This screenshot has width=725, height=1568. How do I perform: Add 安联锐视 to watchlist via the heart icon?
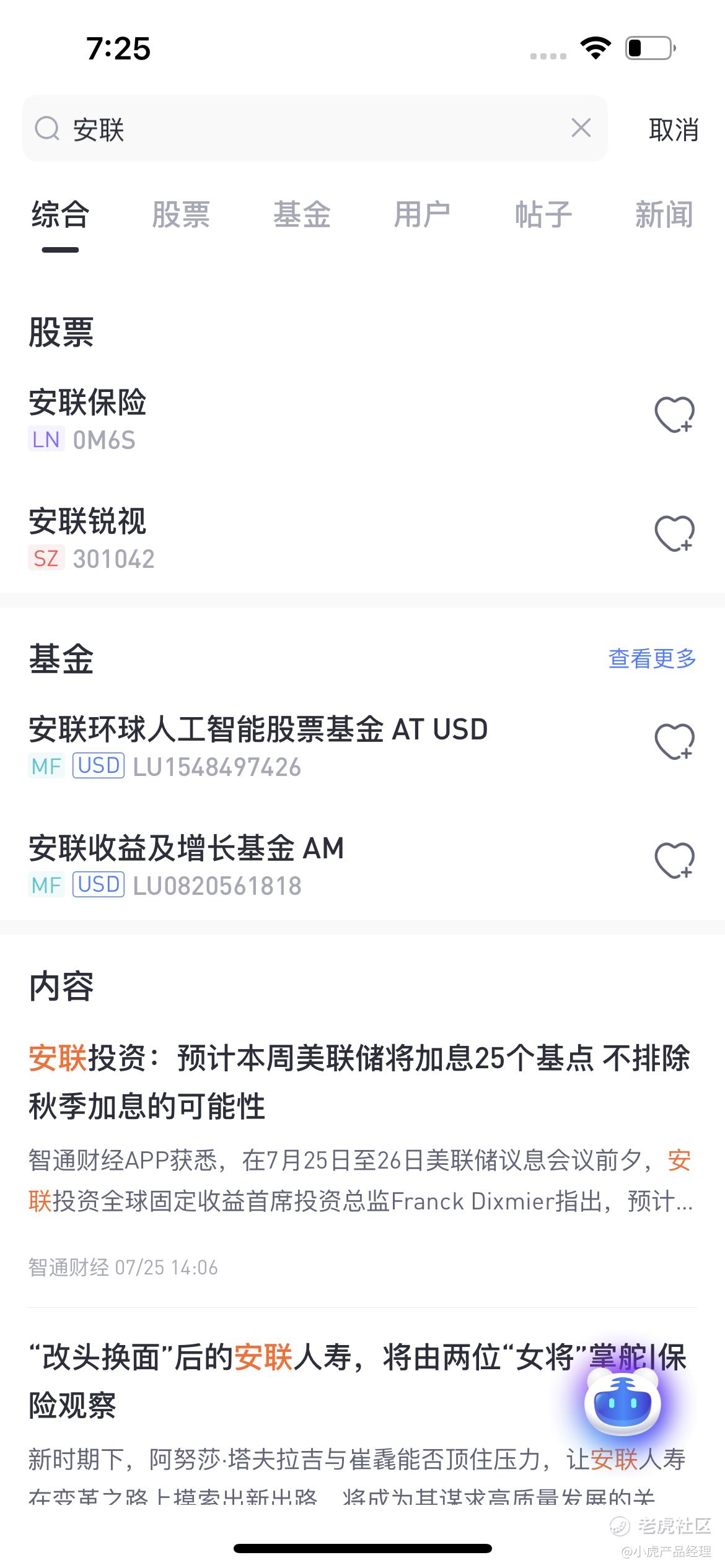point(675,533)
